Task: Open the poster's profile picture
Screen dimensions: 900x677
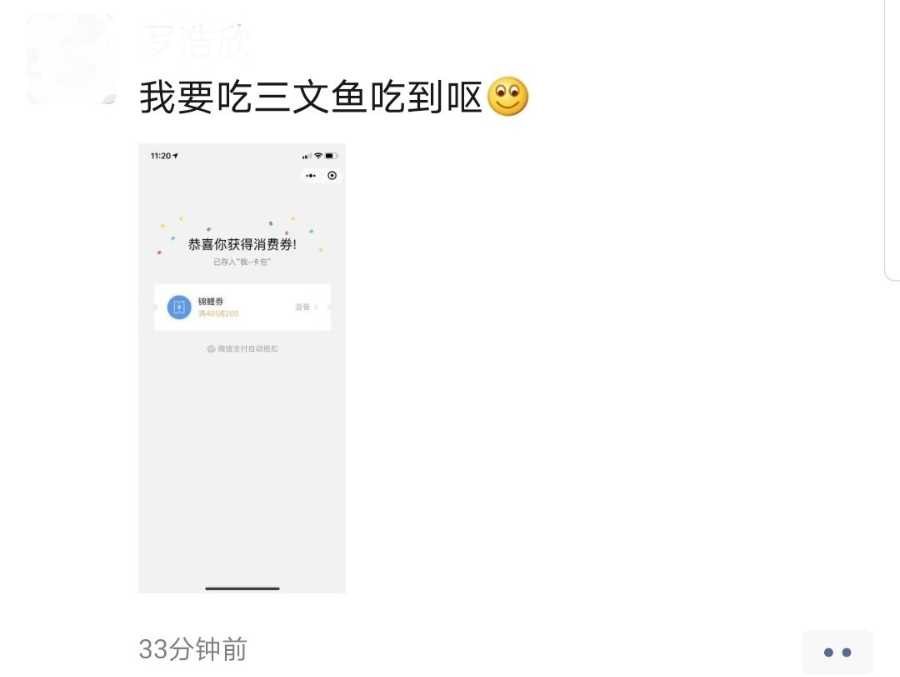Action: coord(70,58)
